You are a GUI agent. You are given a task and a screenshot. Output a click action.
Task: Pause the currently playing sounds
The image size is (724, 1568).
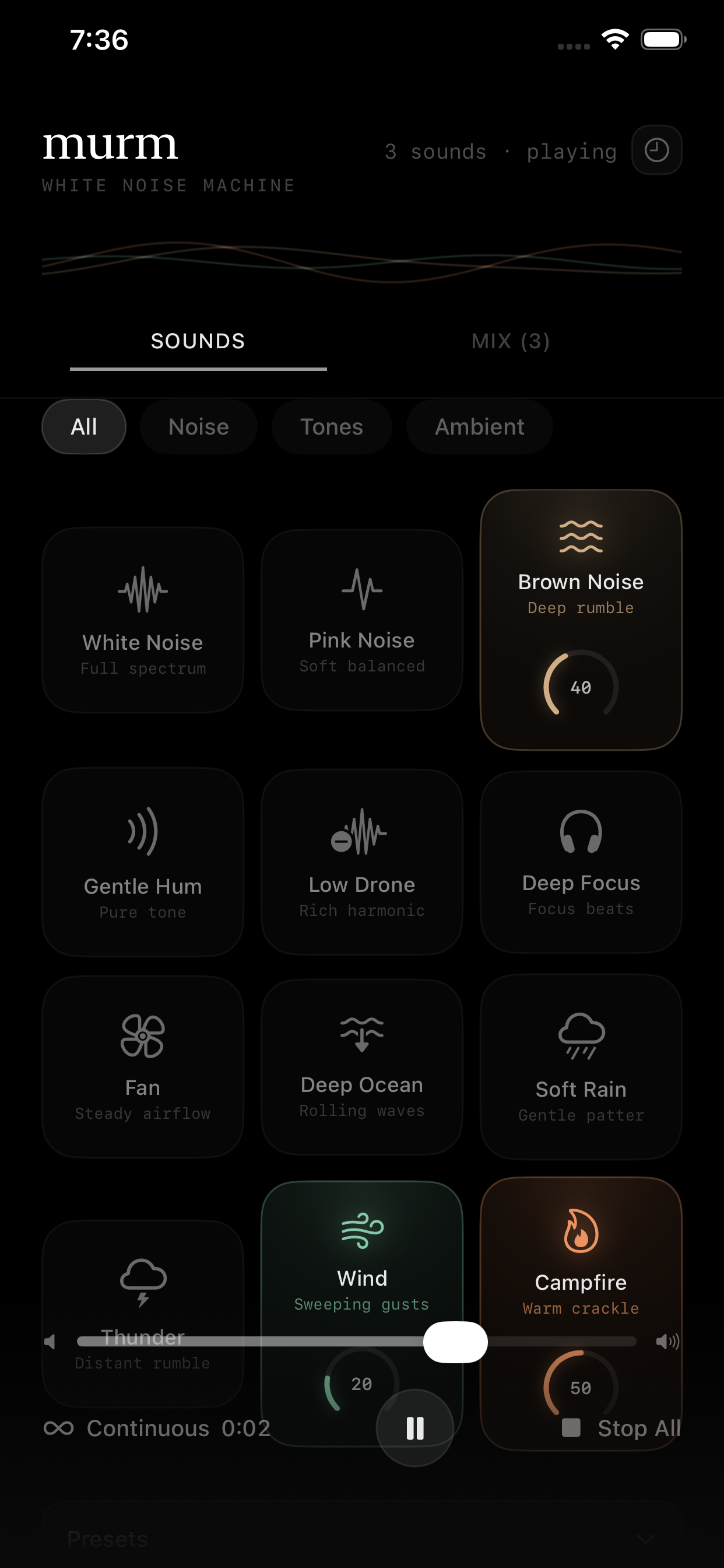pos(414,1429)
